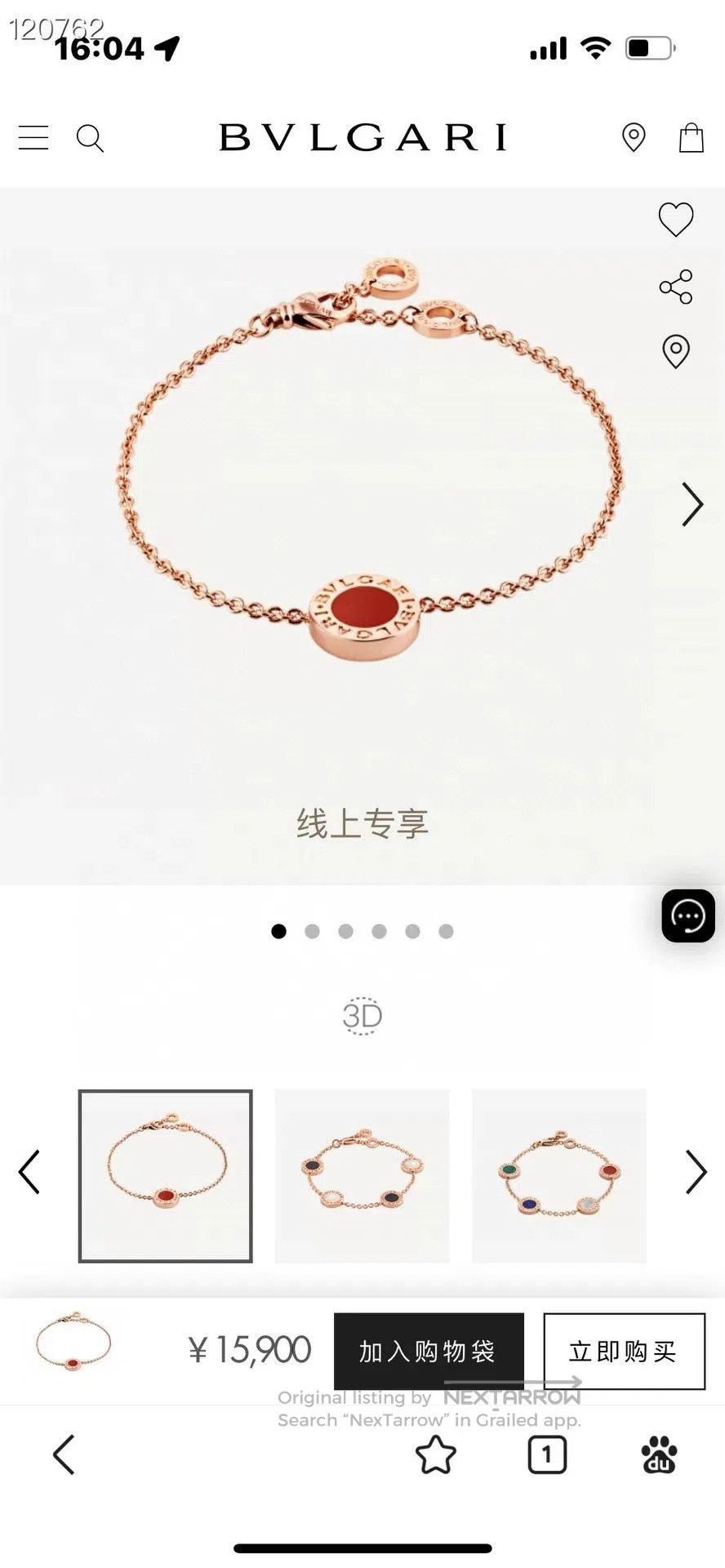Tap 加入购物袋 to add to bag
Viewport: 725px width, 1568px height.
point(429,1352)
